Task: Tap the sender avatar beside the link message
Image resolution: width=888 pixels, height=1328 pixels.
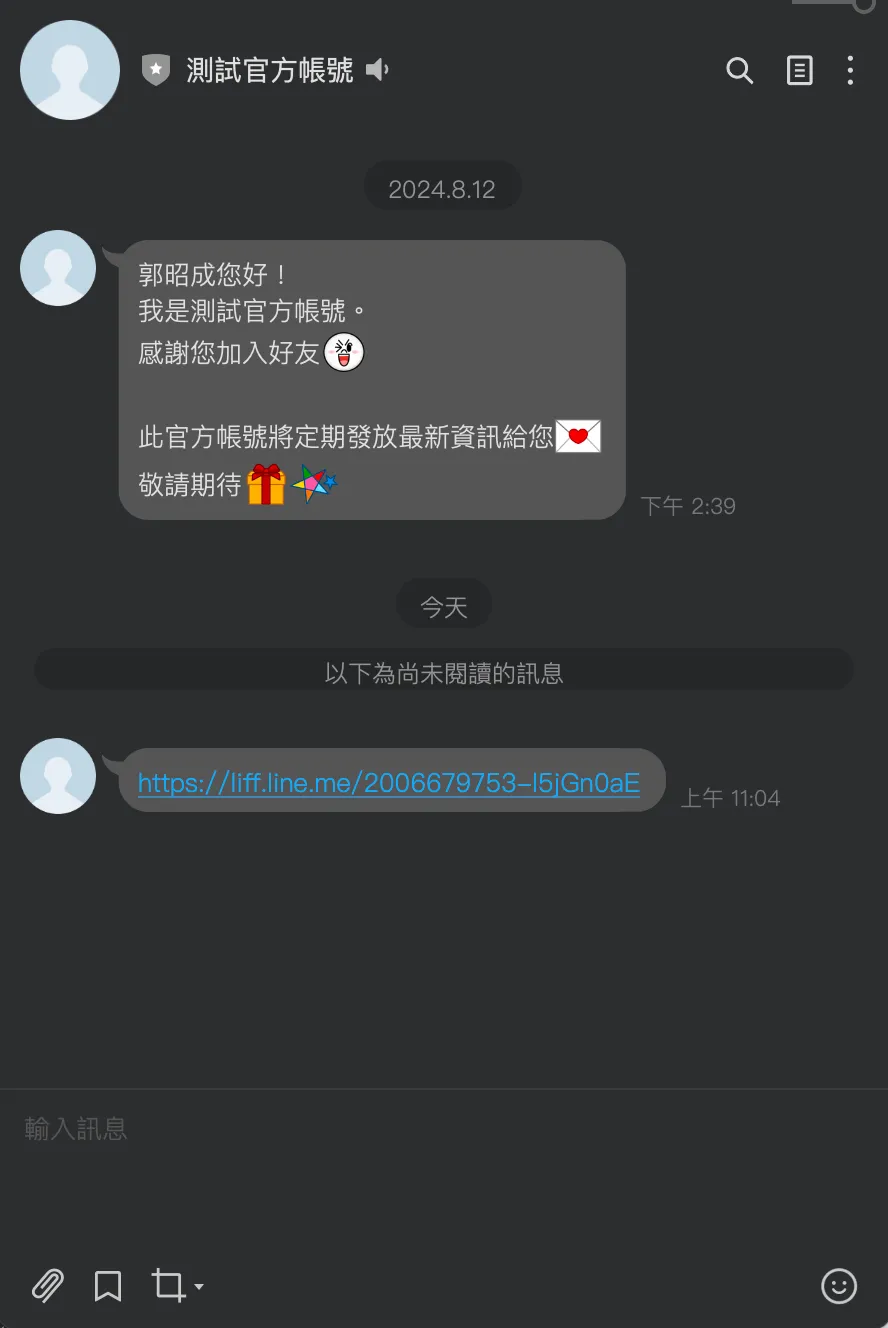Action: click(58, 776)
